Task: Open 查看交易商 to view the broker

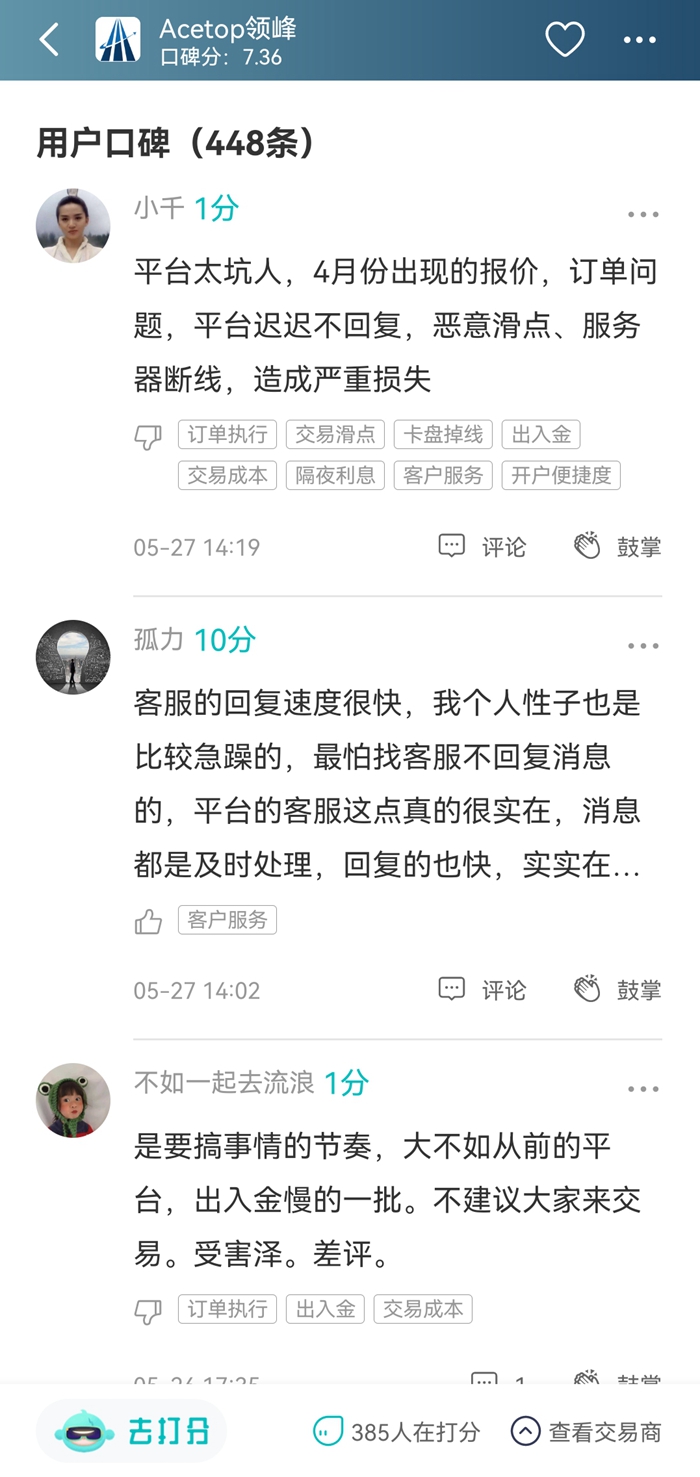Action: coord(586,1432)
